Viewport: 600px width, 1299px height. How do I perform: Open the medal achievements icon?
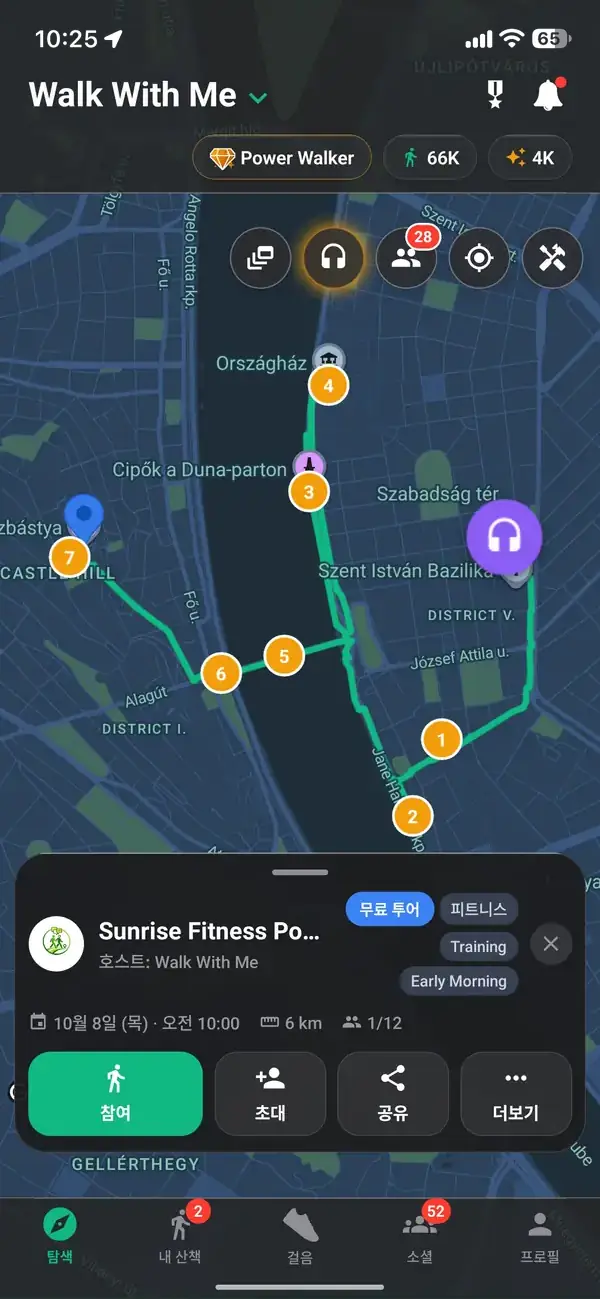pos(494,96)
